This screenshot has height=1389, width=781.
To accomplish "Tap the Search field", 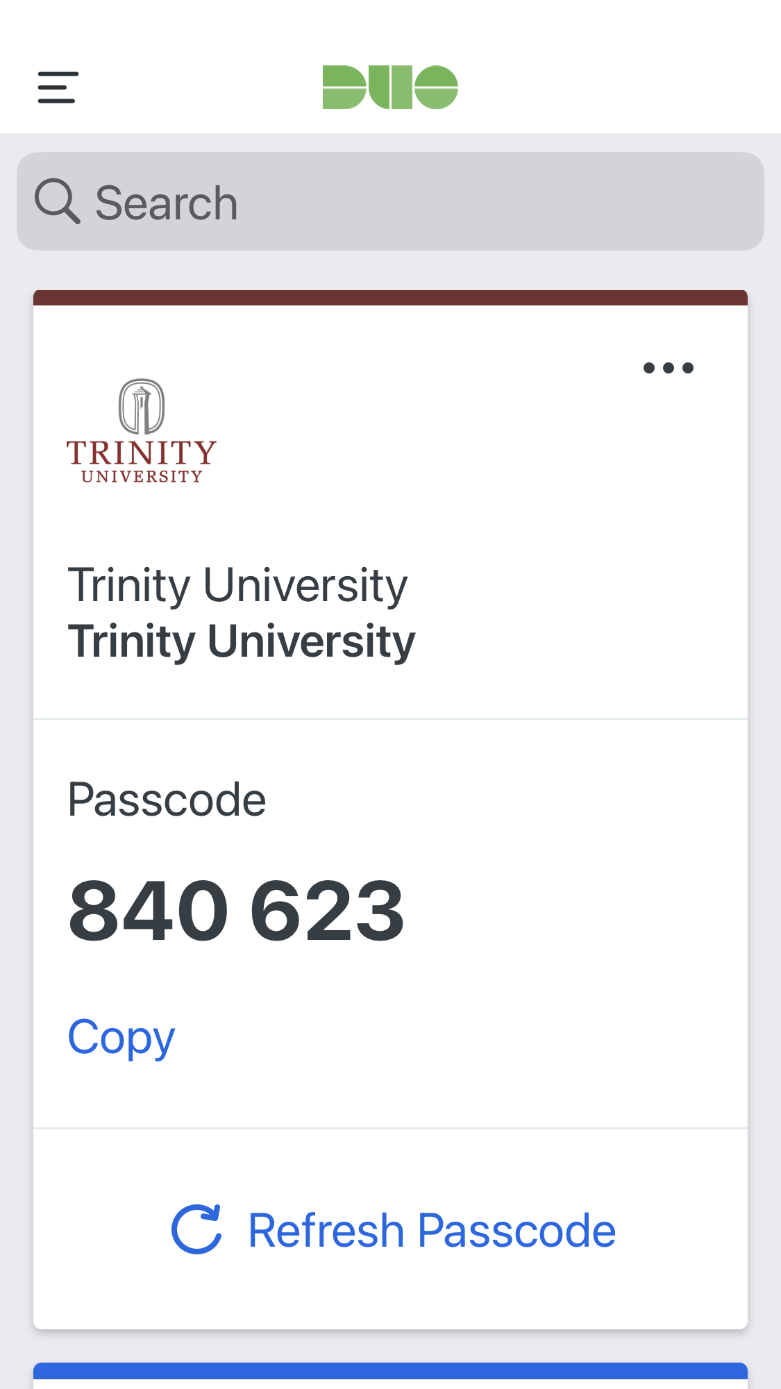I will coord(390,202).
